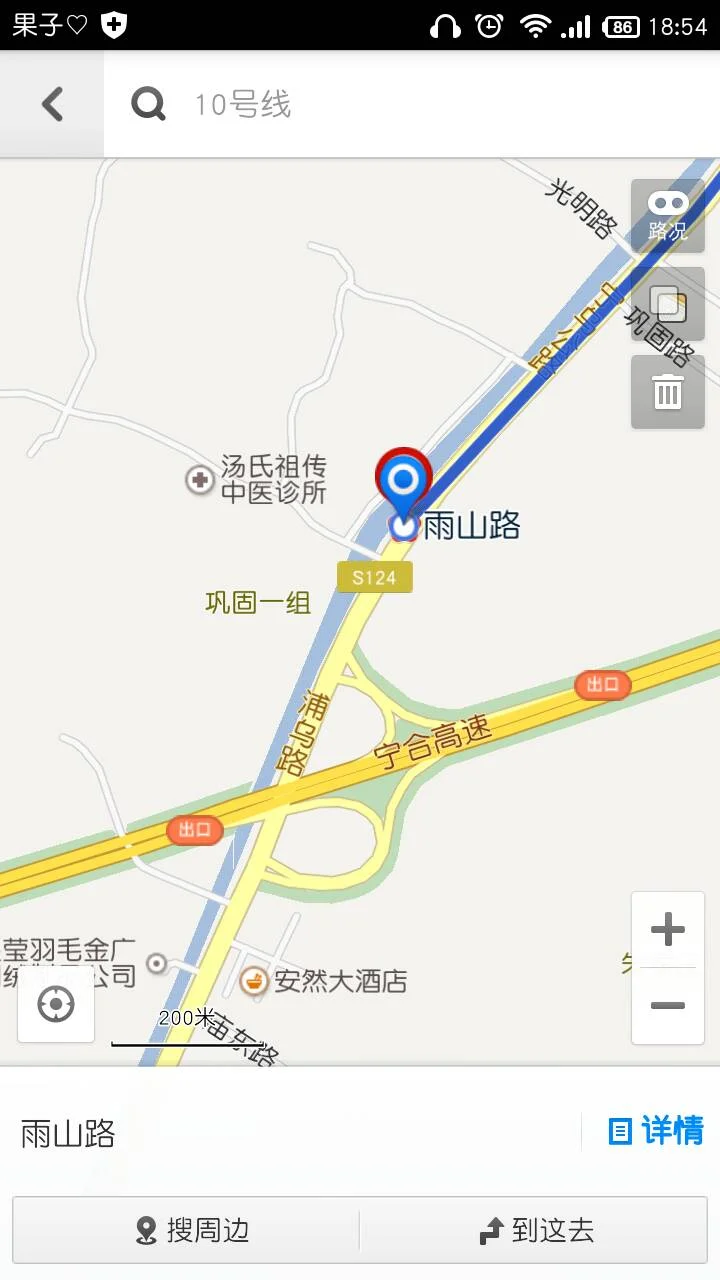Tap the orange 出口 exit marker on 宁合高速
Screen dimensions: 720x1280
[602, 685]
